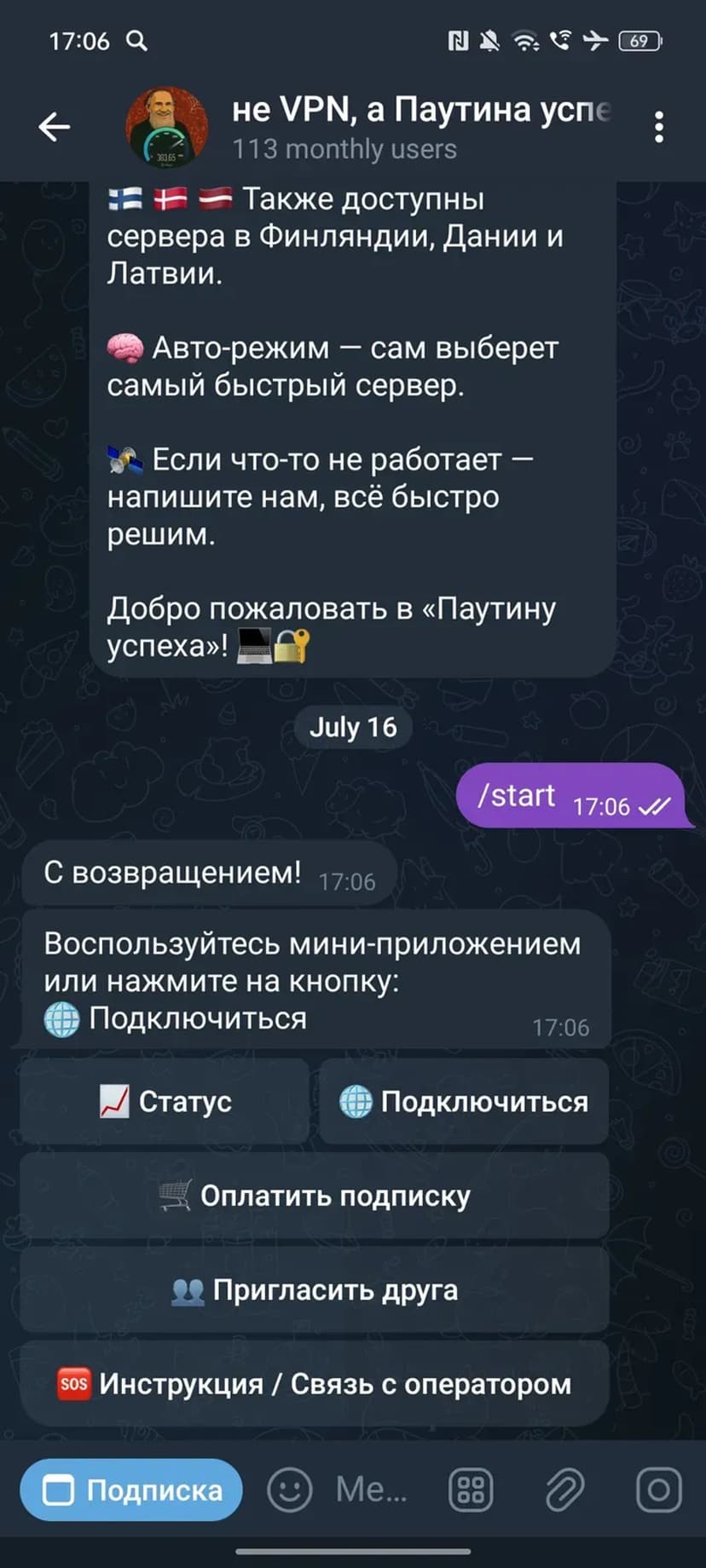Focus the message input field
Viewport: 706px width, 1568px height.
click(x=372, y=1490)
